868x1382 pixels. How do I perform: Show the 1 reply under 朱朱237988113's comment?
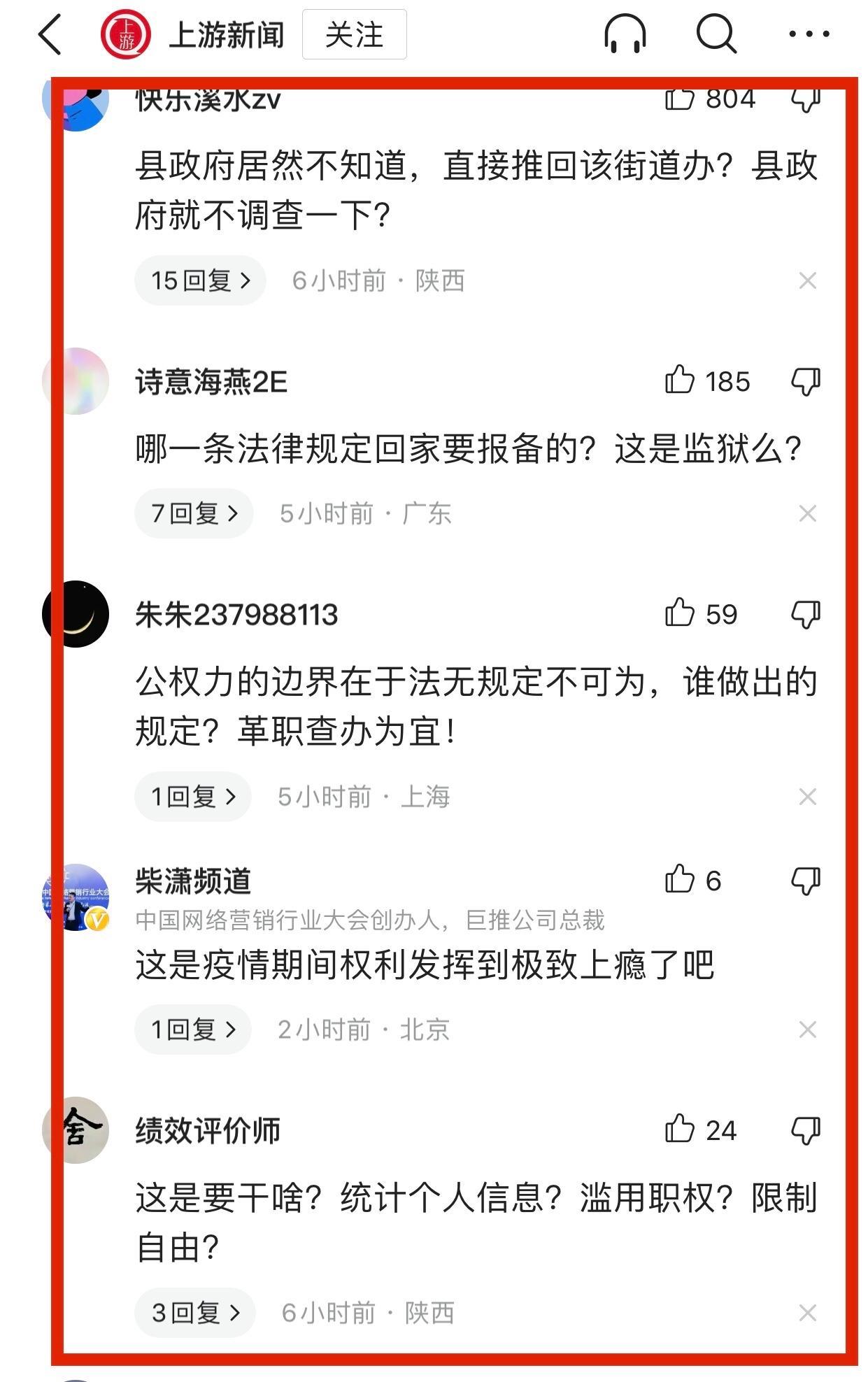(x=192, y=797)
